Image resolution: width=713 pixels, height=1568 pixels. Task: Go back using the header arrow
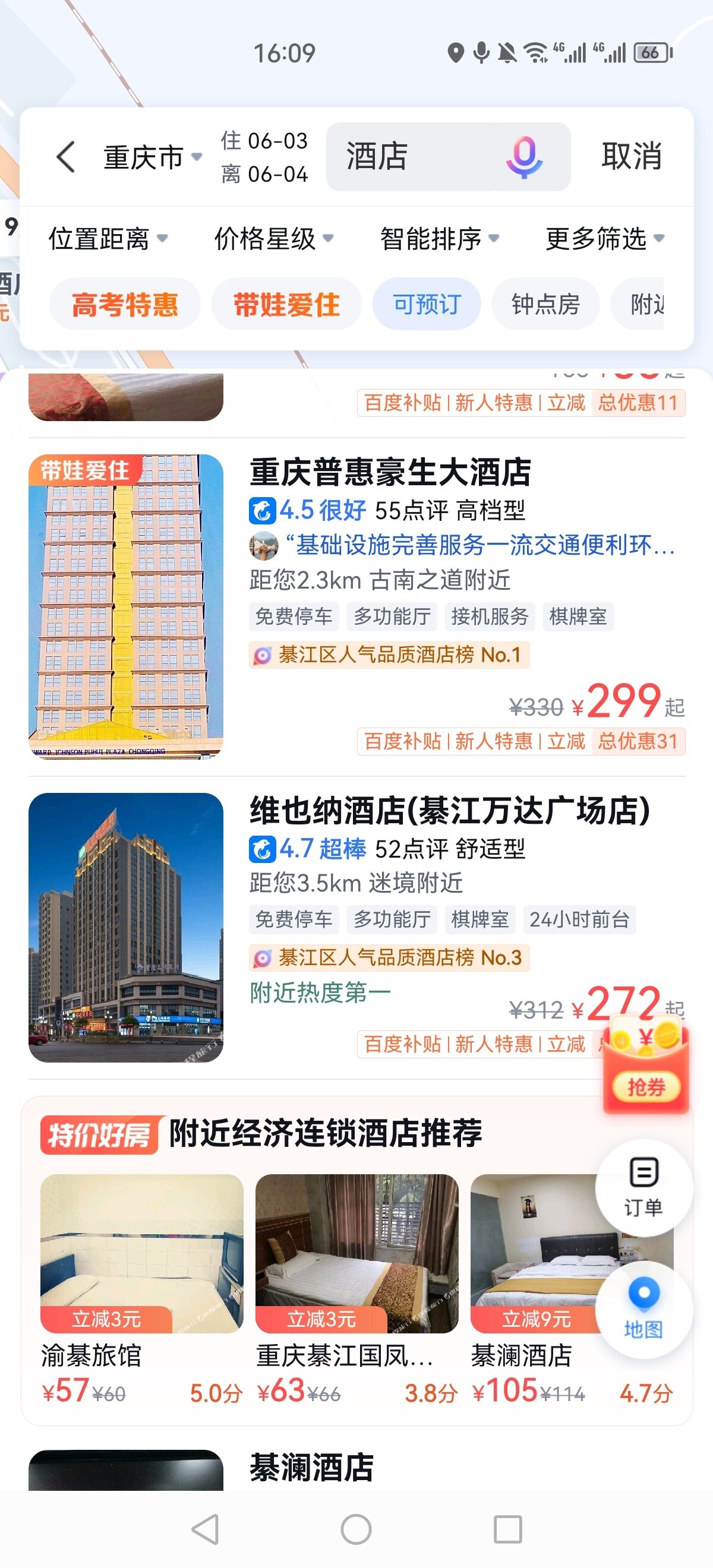click(66, 157)
